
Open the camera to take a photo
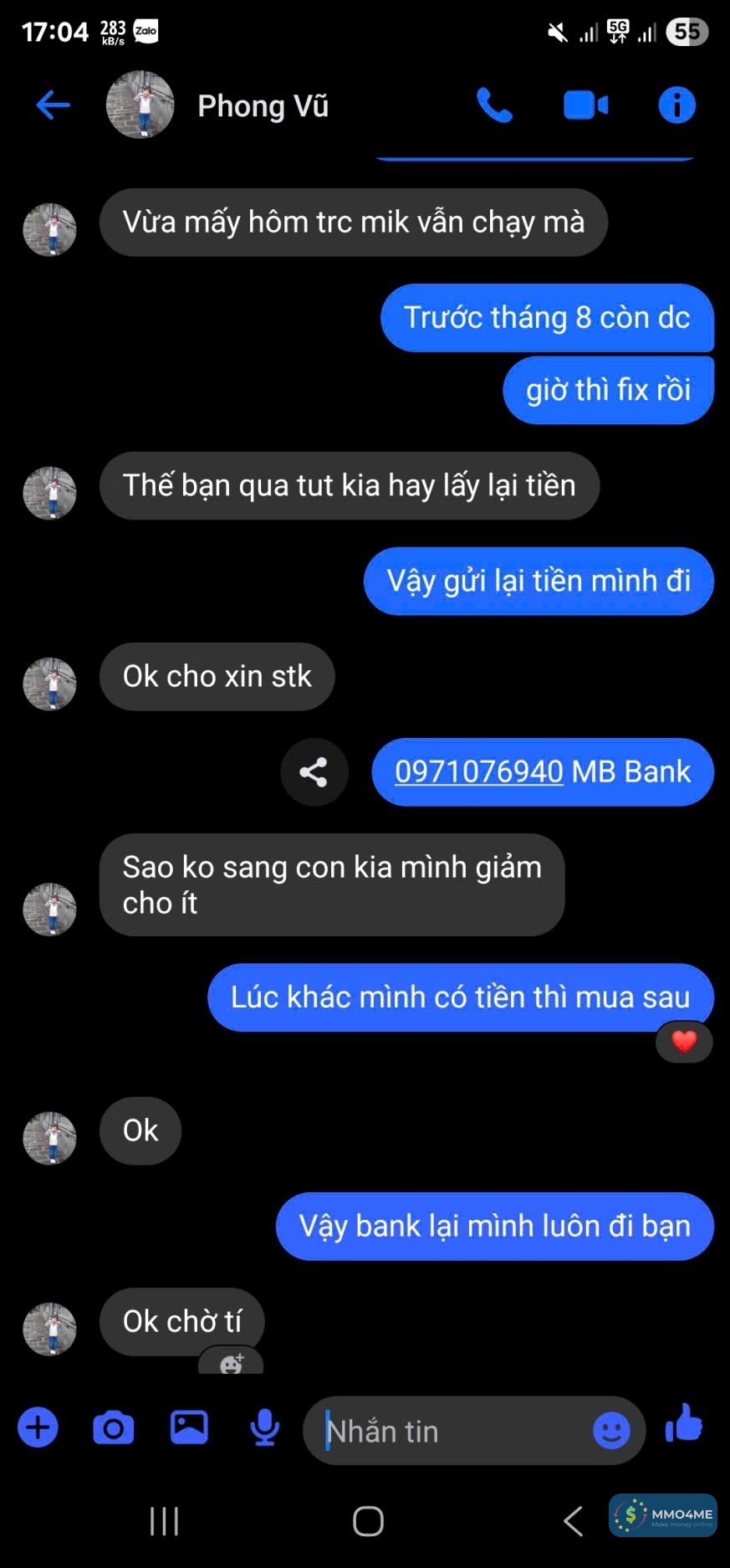113,1428
